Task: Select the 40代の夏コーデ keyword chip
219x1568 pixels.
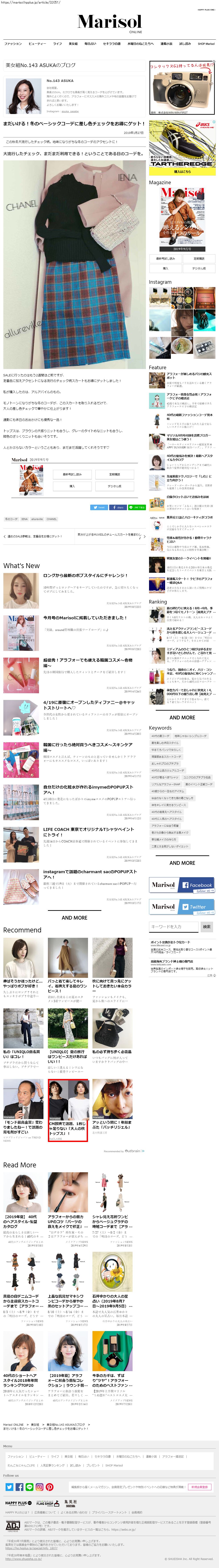Action: (x=160, y=736)
